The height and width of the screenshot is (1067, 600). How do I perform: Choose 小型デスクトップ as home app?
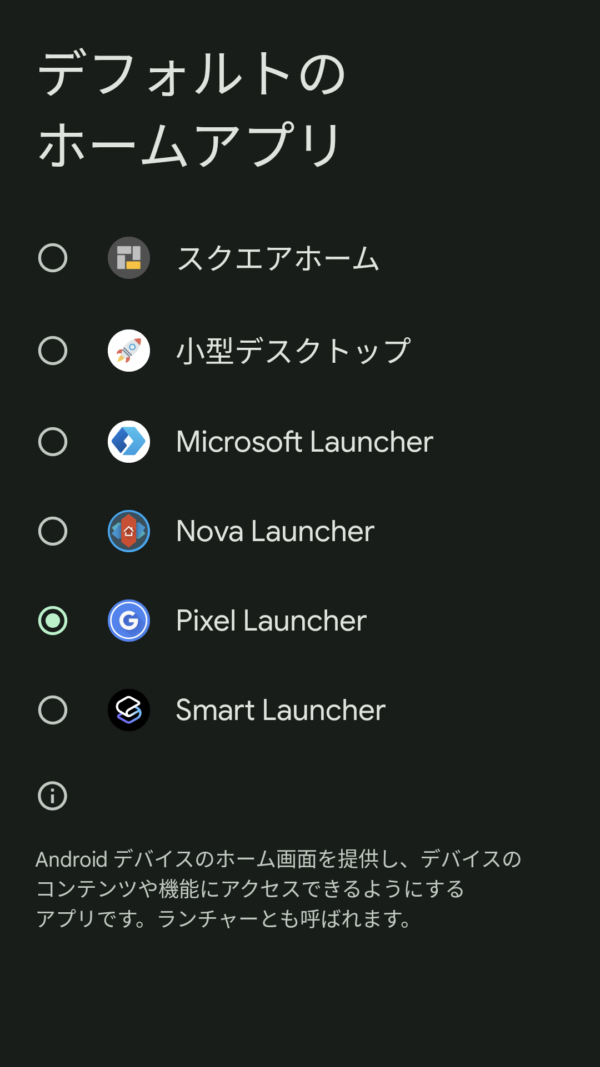click(300, 350)
